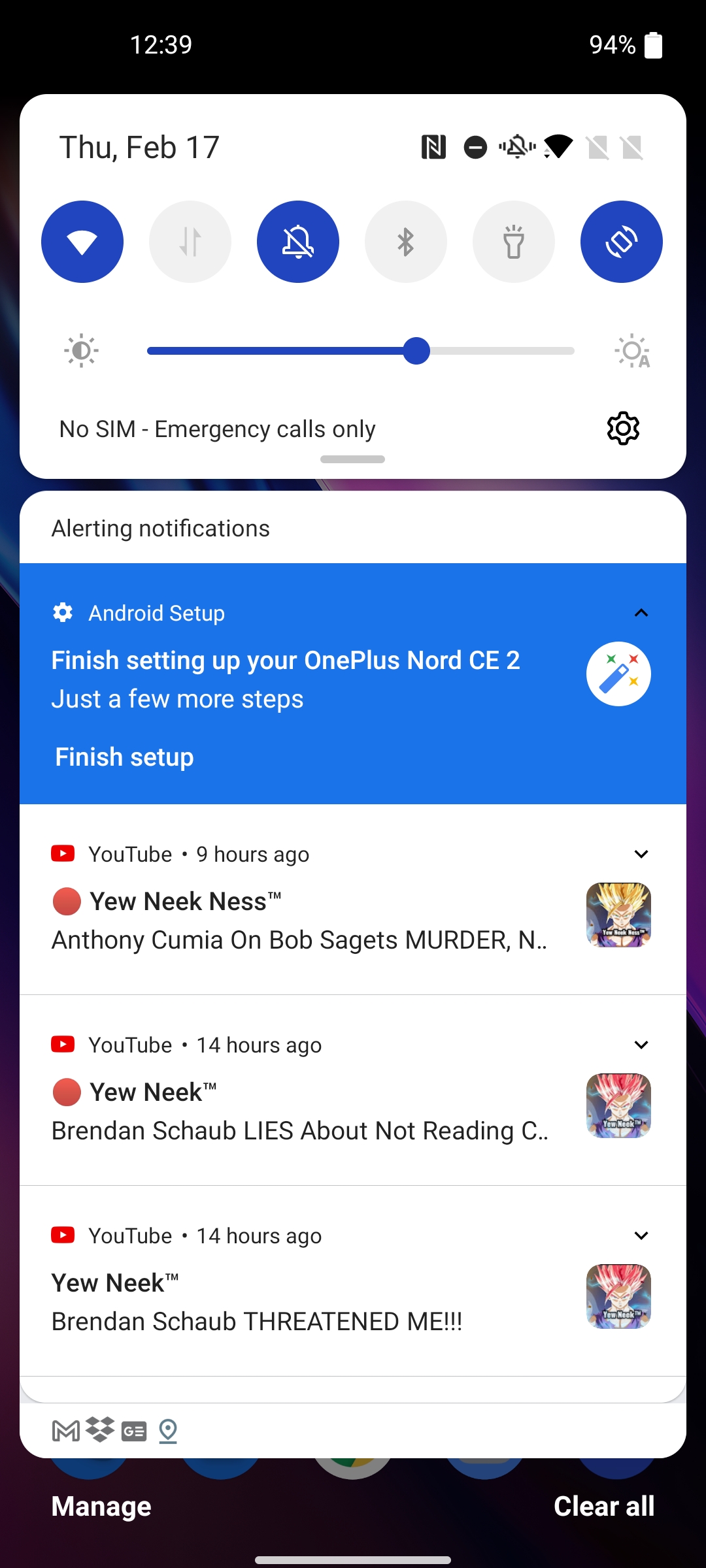Toggle the mobile data tile
The height and width of the screenshot is (1568, 706).
click(x=190, y=242)
